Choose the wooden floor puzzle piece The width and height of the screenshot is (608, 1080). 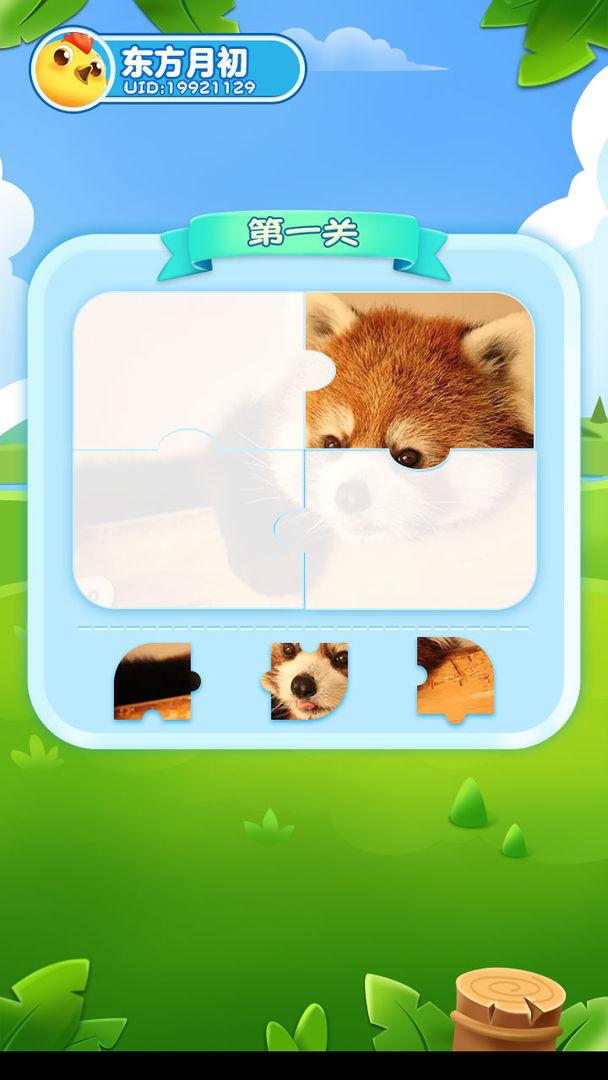pos(455,680)
